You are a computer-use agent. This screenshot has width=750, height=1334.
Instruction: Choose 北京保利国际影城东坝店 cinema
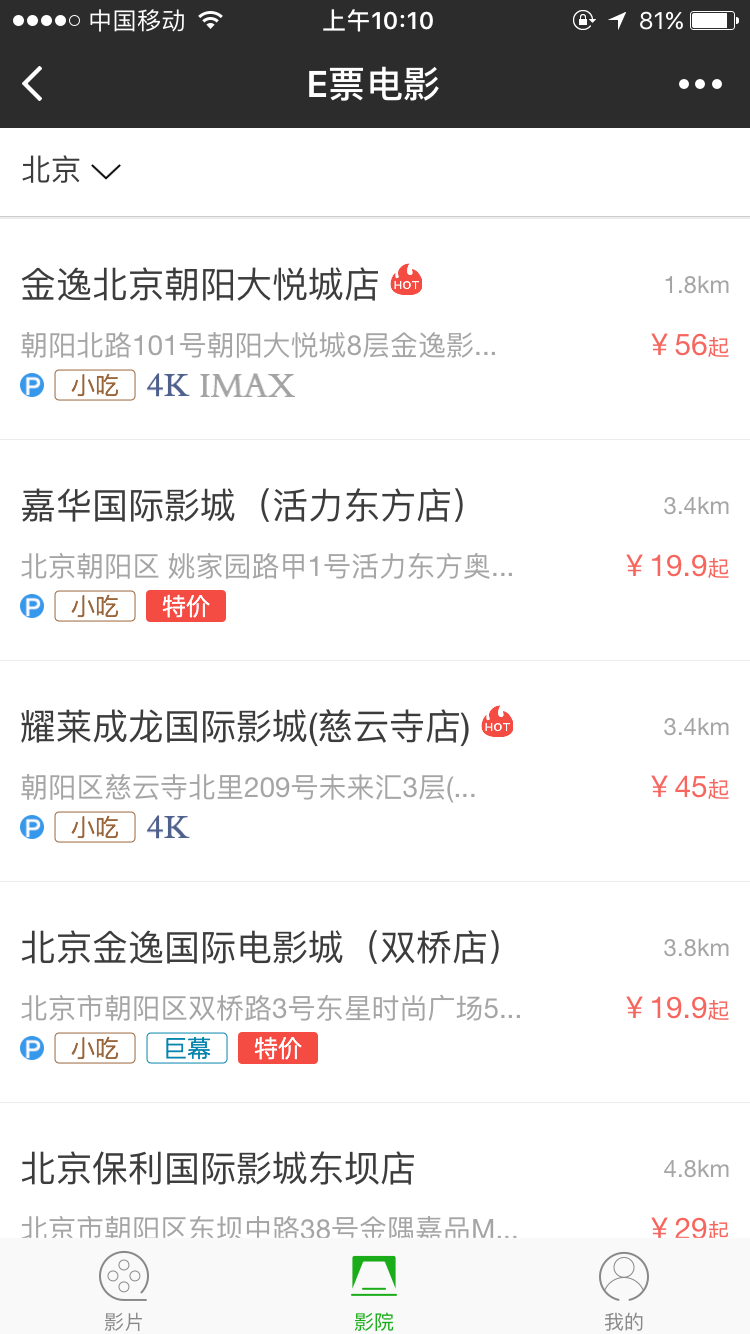click(218, 1169)
